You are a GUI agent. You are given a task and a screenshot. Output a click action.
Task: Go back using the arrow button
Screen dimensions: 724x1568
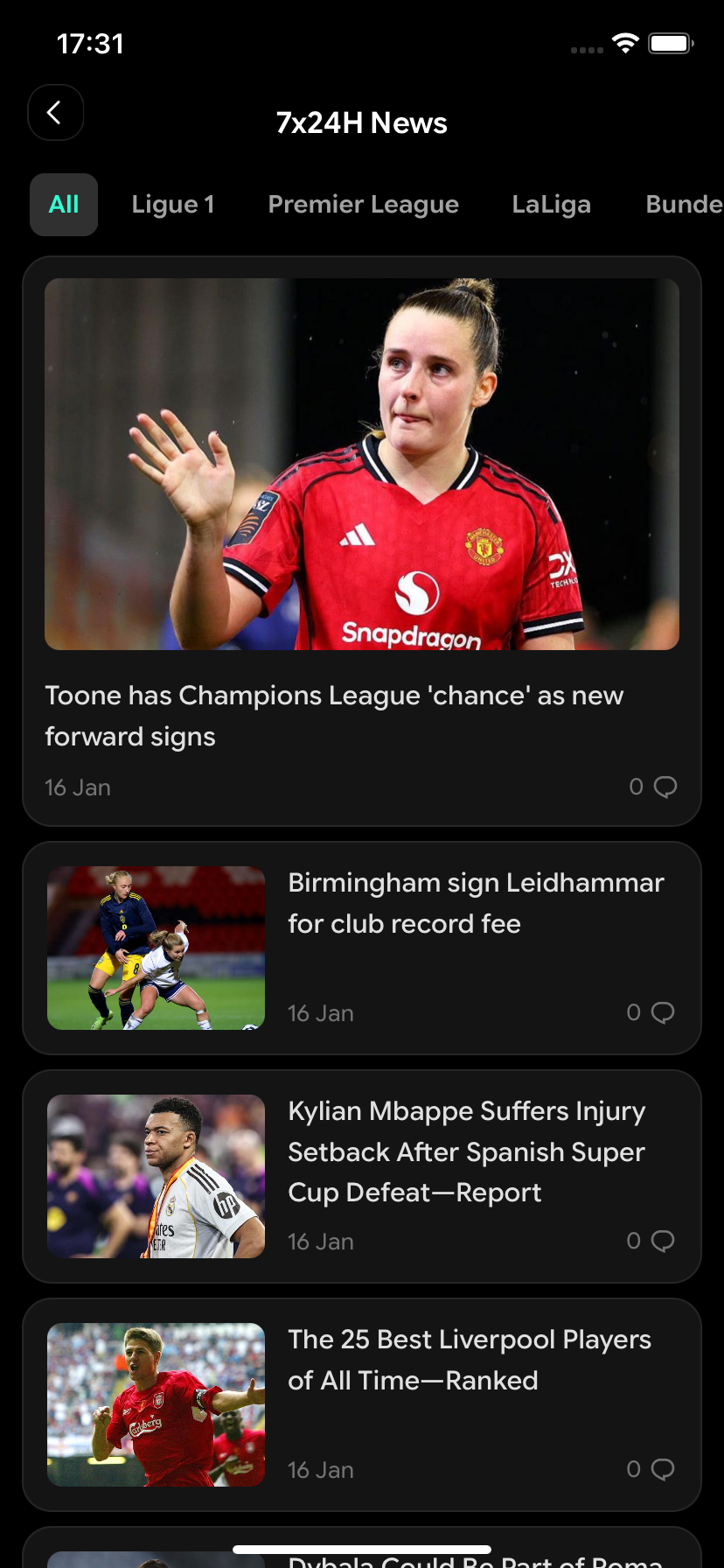55,113
